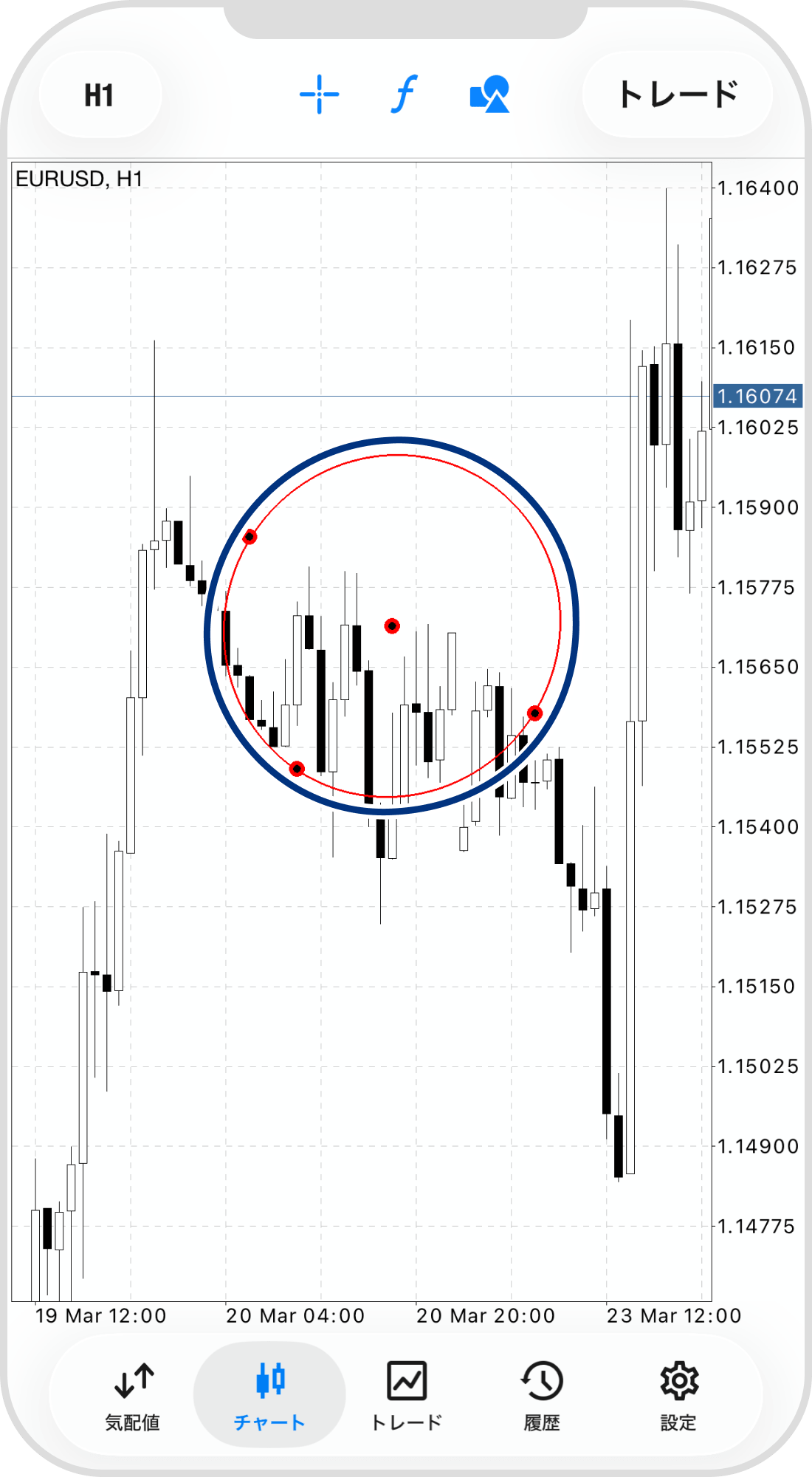Open the indicators function icon
Image resolution: width=812 pixels, height=1477 pixels.
click(403, 95)
